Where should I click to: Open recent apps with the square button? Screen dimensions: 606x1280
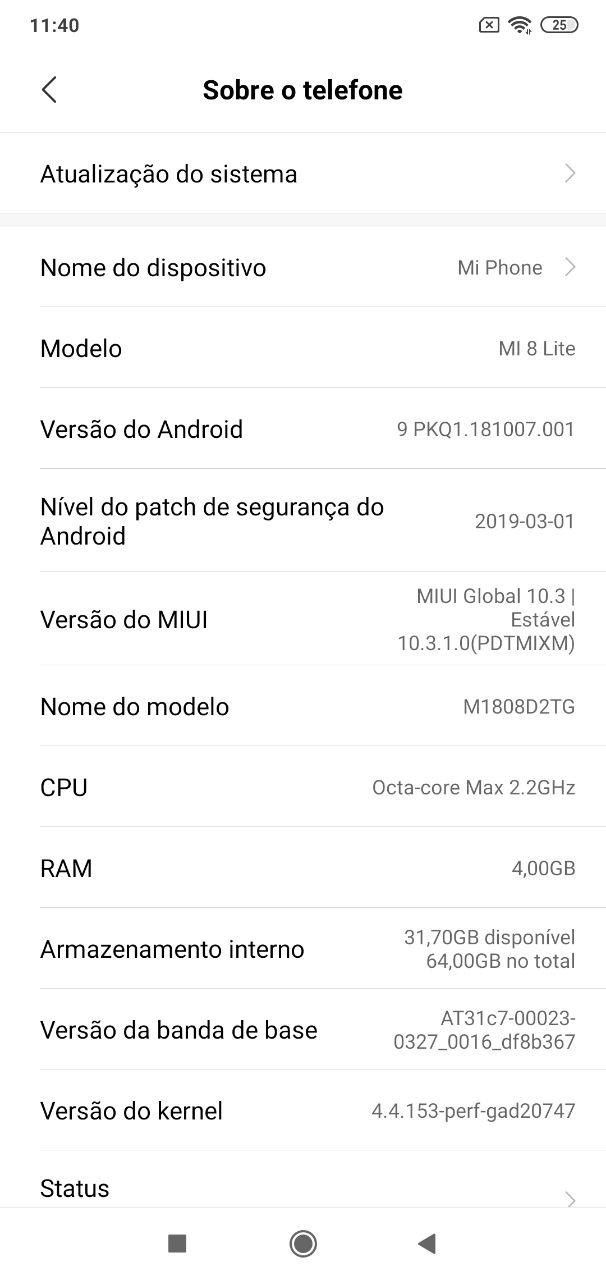point(177,1243)
